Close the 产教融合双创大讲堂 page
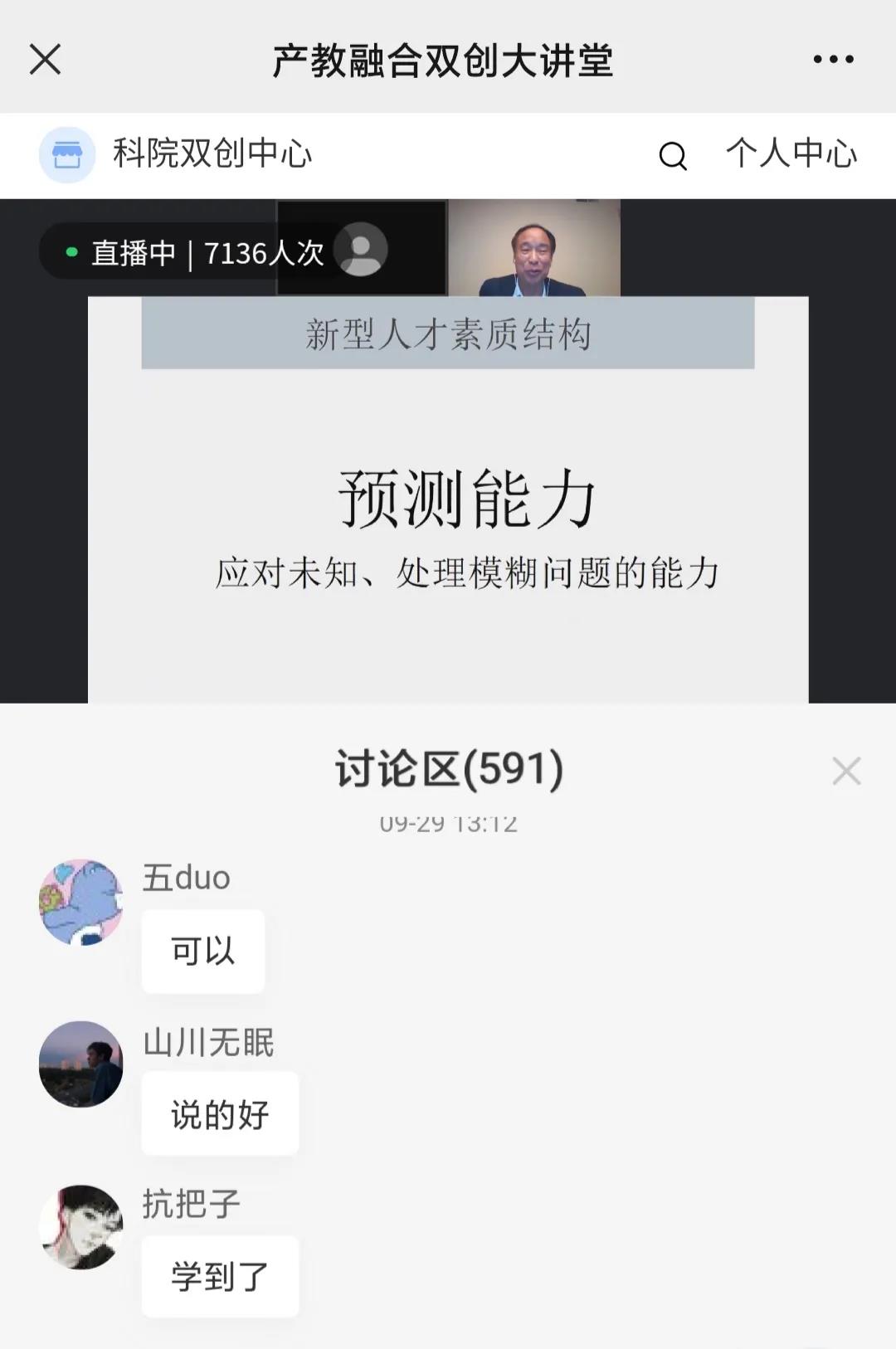Screen dimensions: 896x1349 pyautogui.click(x=45, y=60)
